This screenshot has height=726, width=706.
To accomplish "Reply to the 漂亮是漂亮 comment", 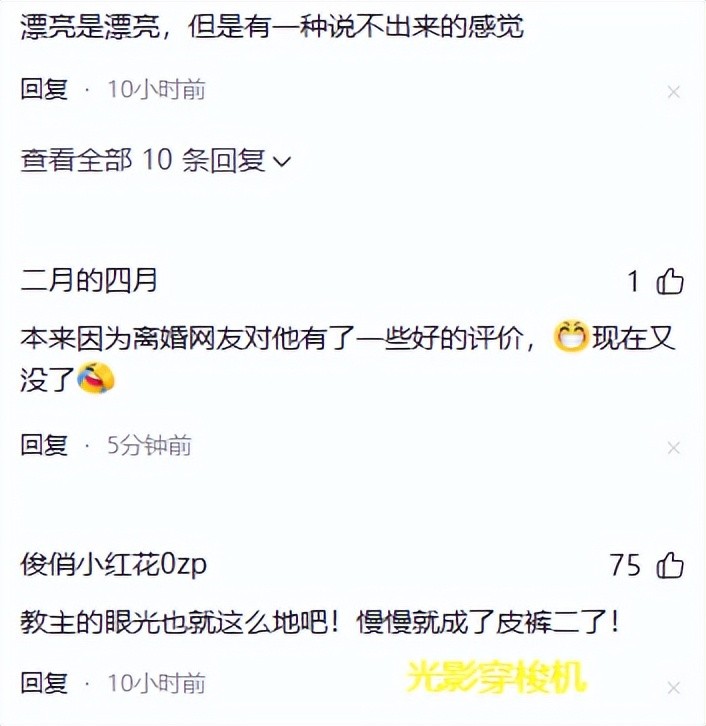I will tap(44, 89).
